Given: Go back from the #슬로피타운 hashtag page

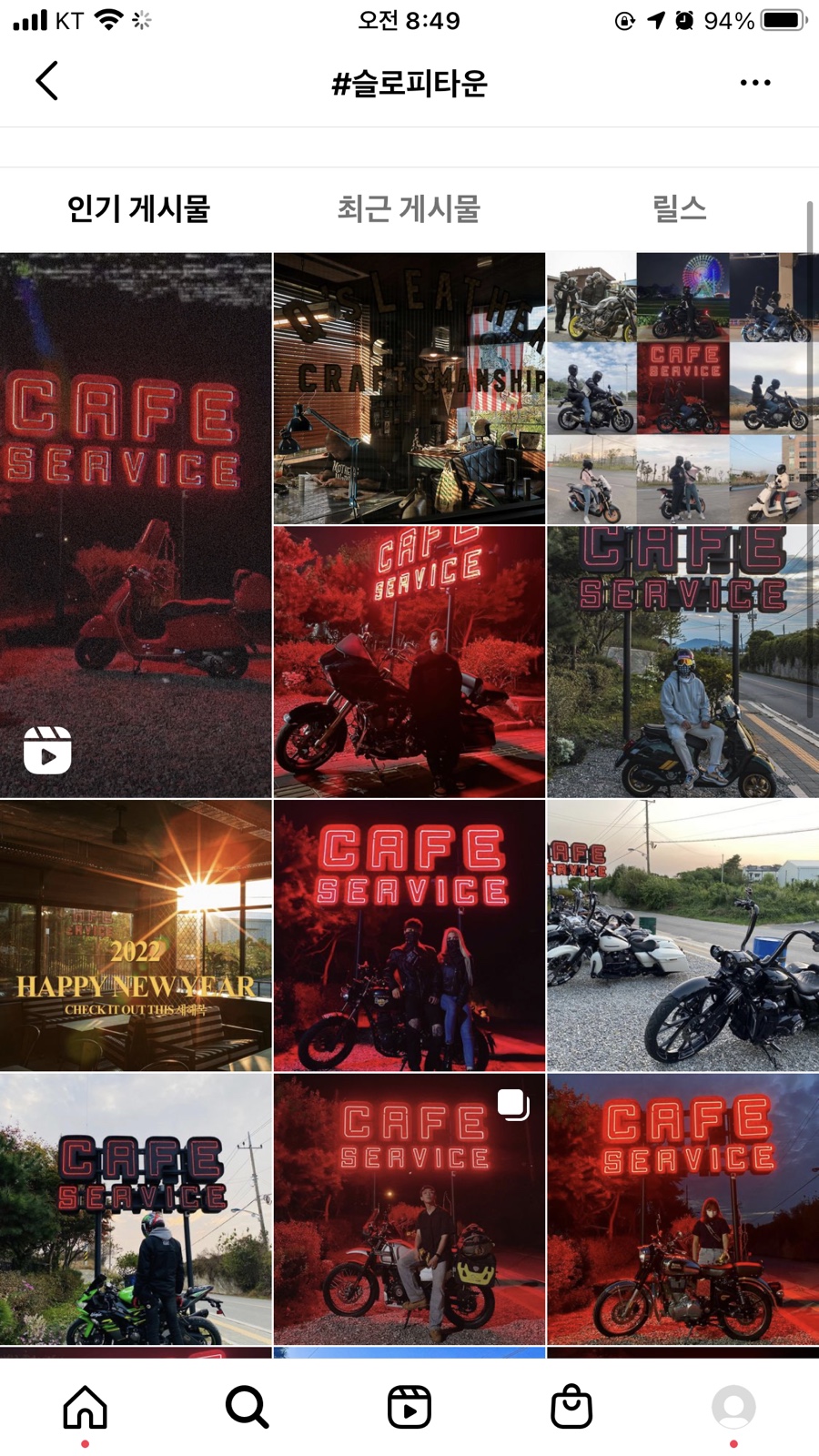Looking at the screenshot, I should (47, 82).
